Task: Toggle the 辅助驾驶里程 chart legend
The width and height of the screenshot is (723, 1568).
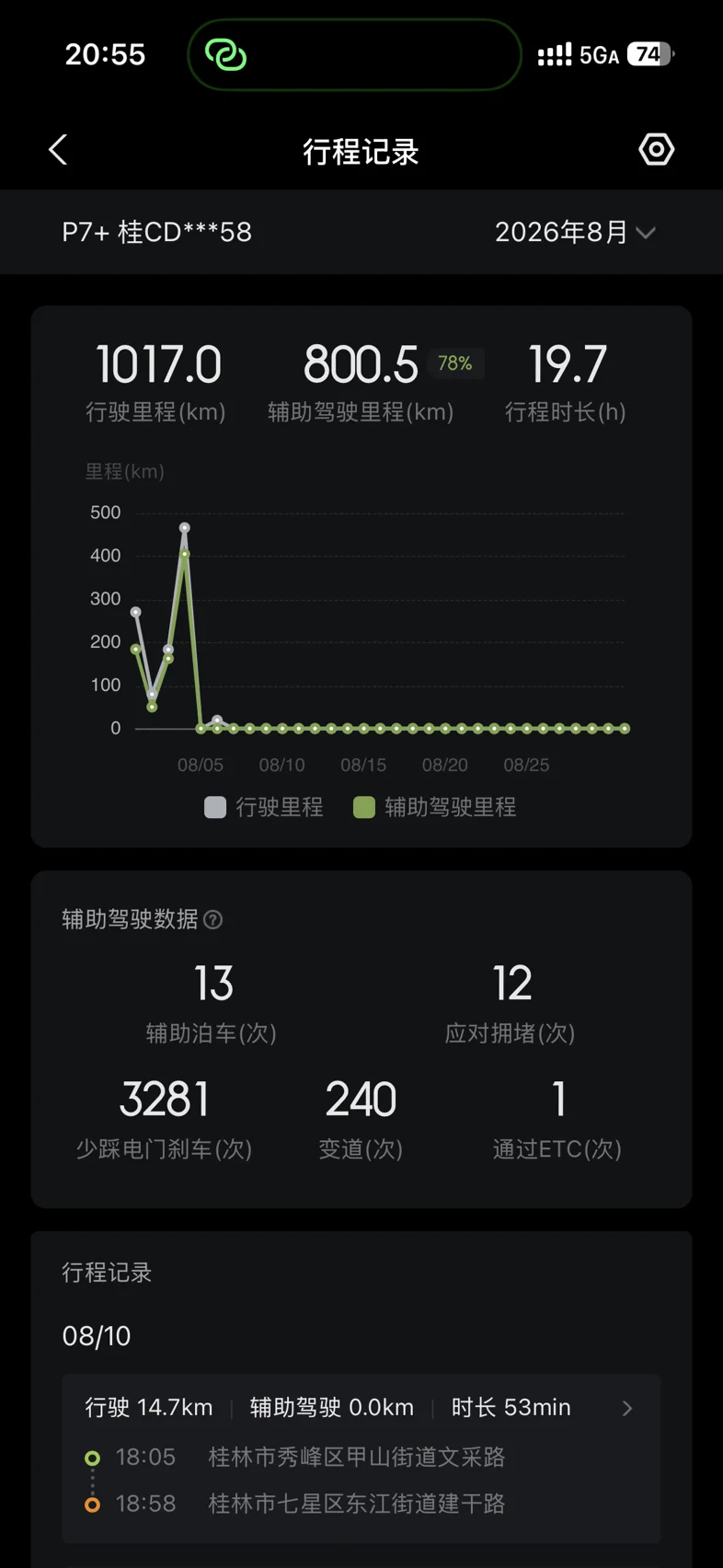Action: tap(435, 807)
